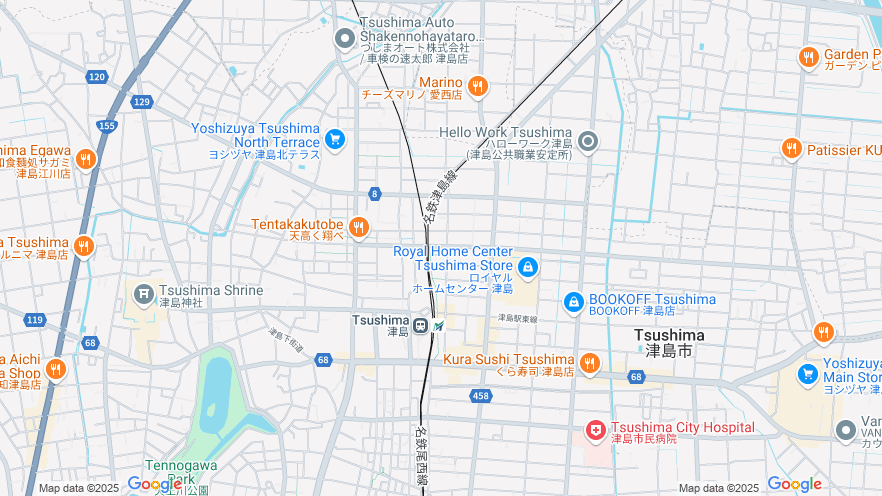This screenshot has height=496, width=882.
Task: Open Tentakakutobe restaurant pin
Action: [x=359, y=228]
